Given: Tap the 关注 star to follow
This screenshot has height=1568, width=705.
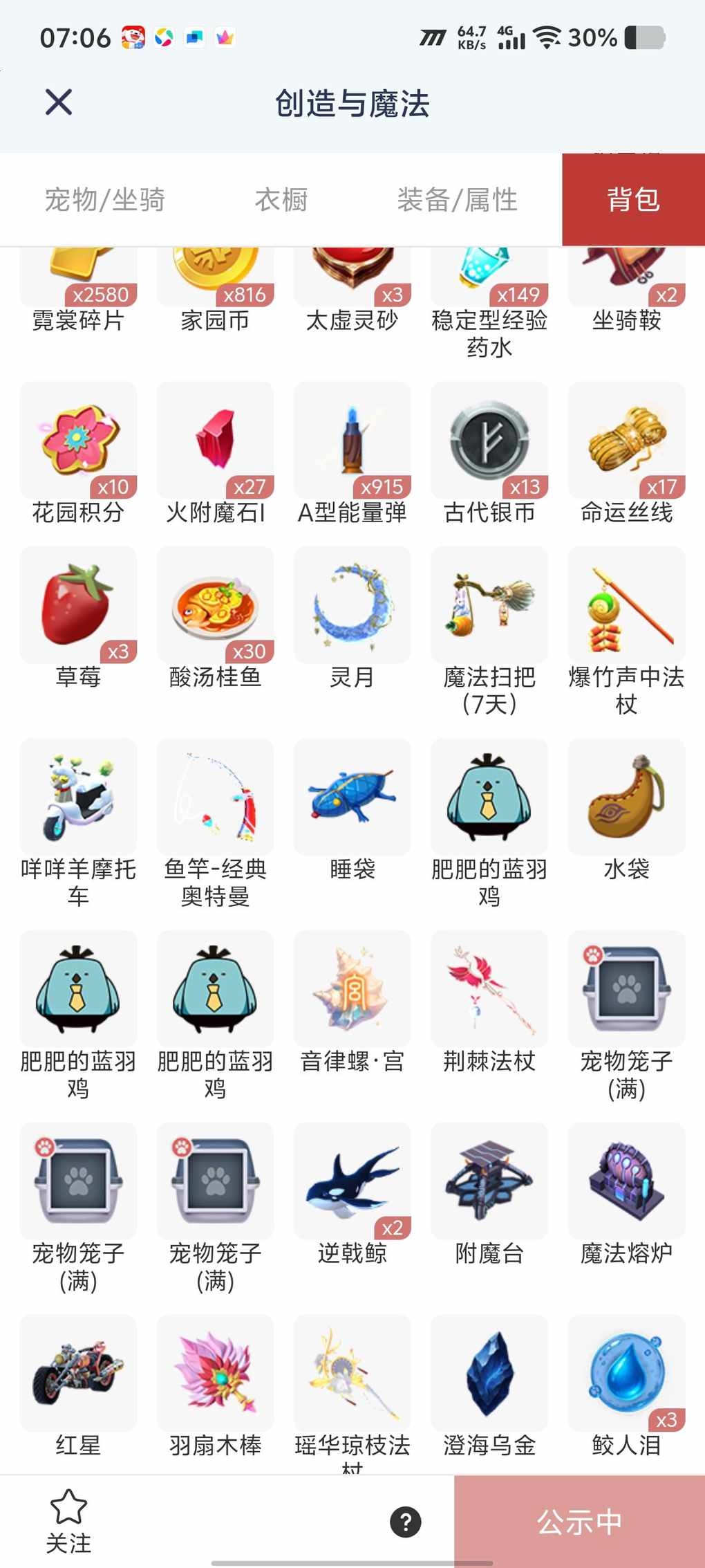Looking at the screenshot, I should coord(68,1520).
